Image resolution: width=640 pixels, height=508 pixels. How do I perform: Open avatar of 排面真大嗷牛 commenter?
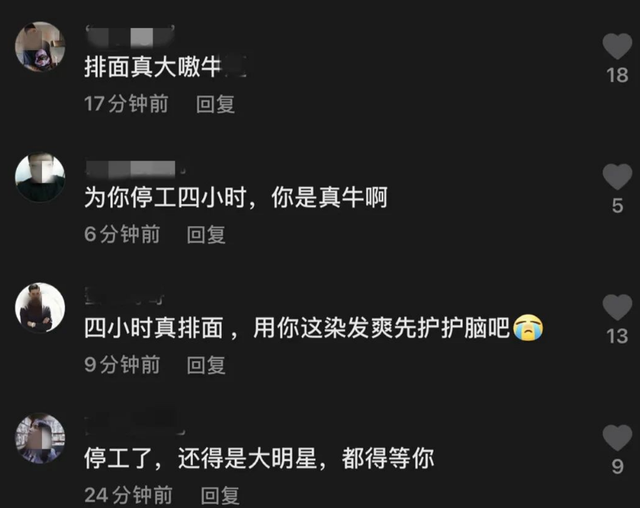tap(40, 47)
